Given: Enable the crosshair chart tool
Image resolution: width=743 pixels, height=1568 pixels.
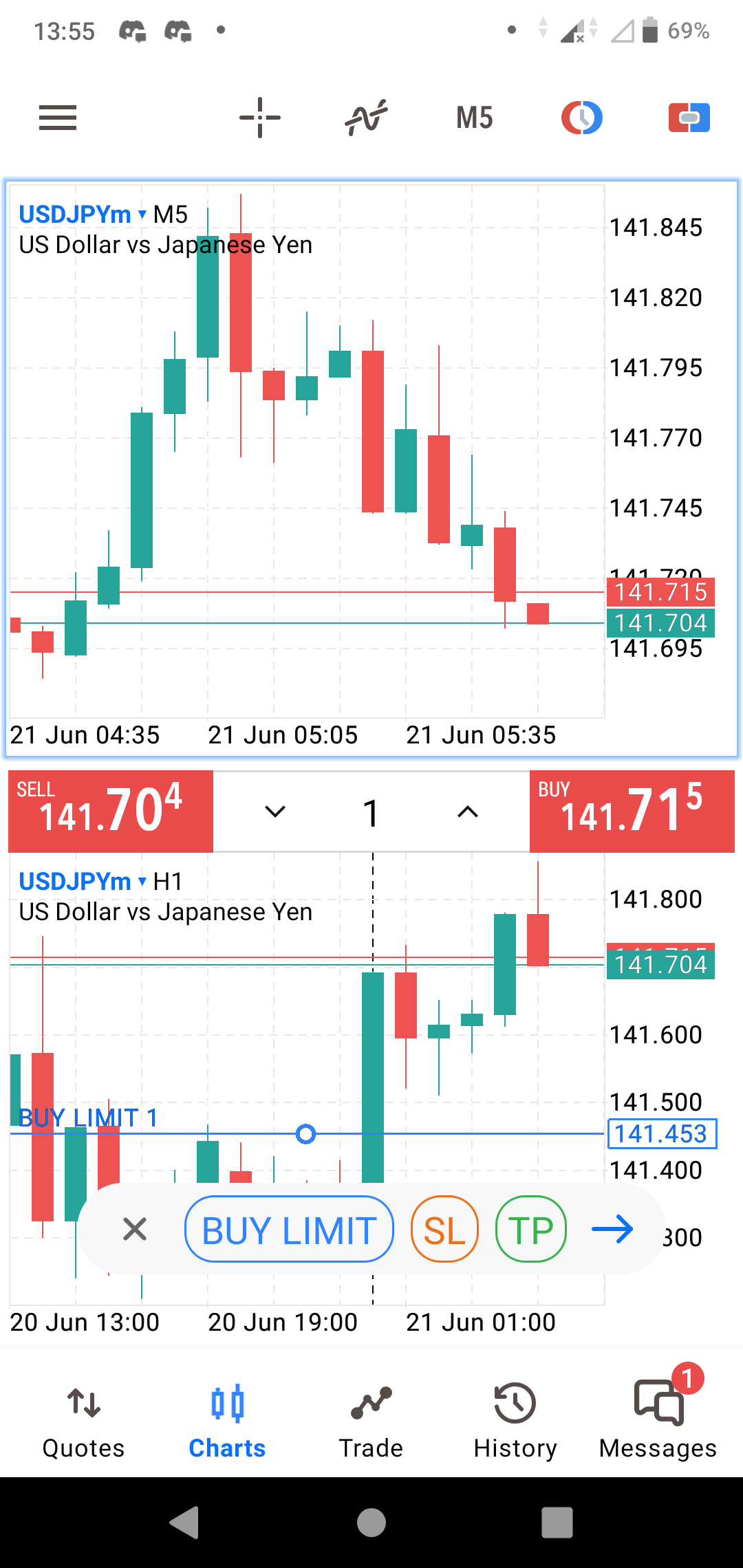Looking at the screenshot, I should (x=260, y=118).
